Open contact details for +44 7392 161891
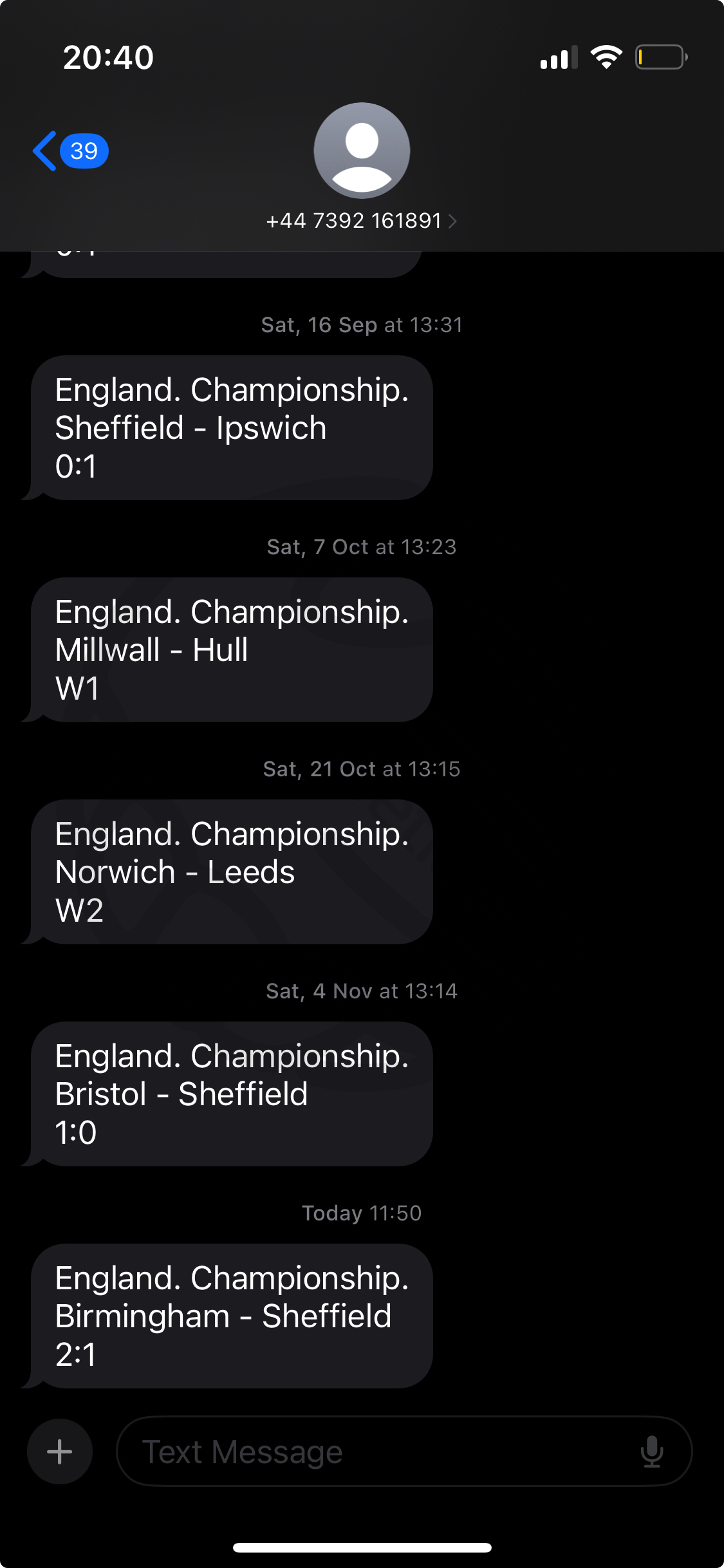This screenshot has width=724, height=1568. [361, 221]
